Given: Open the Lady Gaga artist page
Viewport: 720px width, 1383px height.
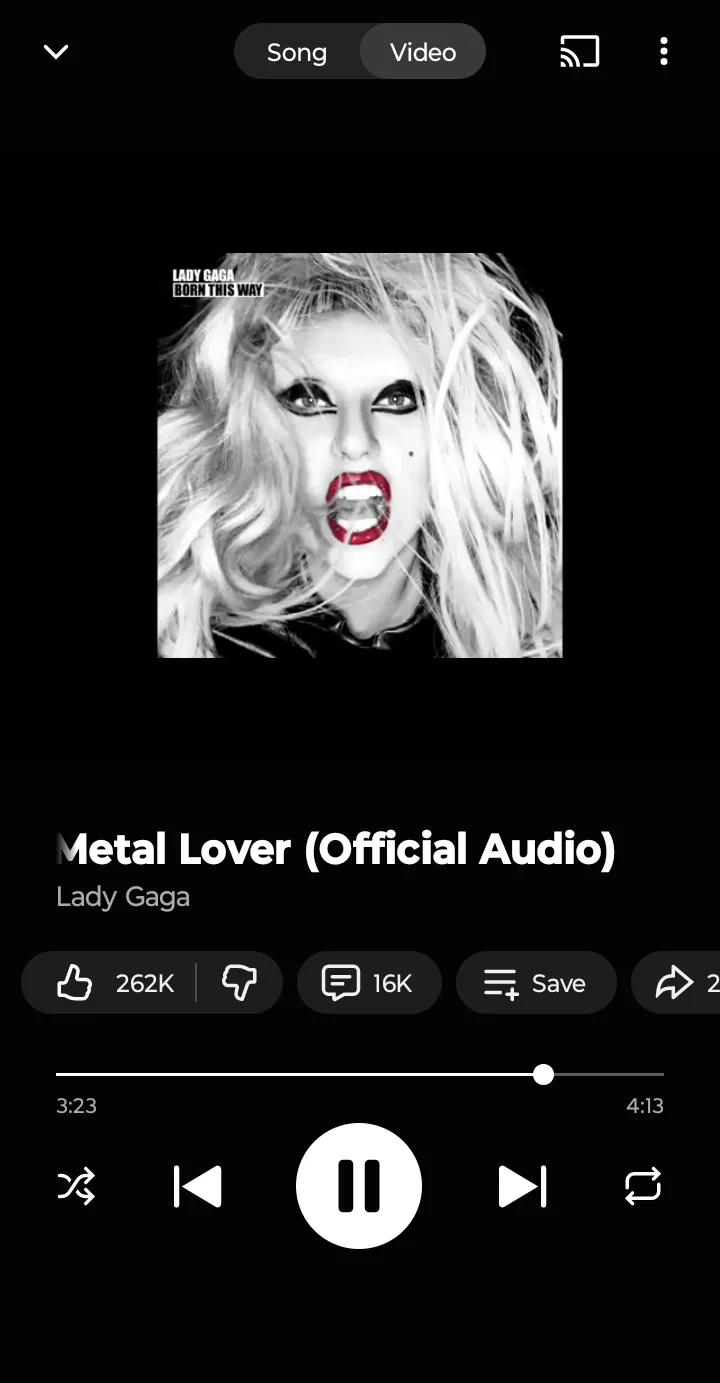Looking at the screenshot, I should (123, 897).
